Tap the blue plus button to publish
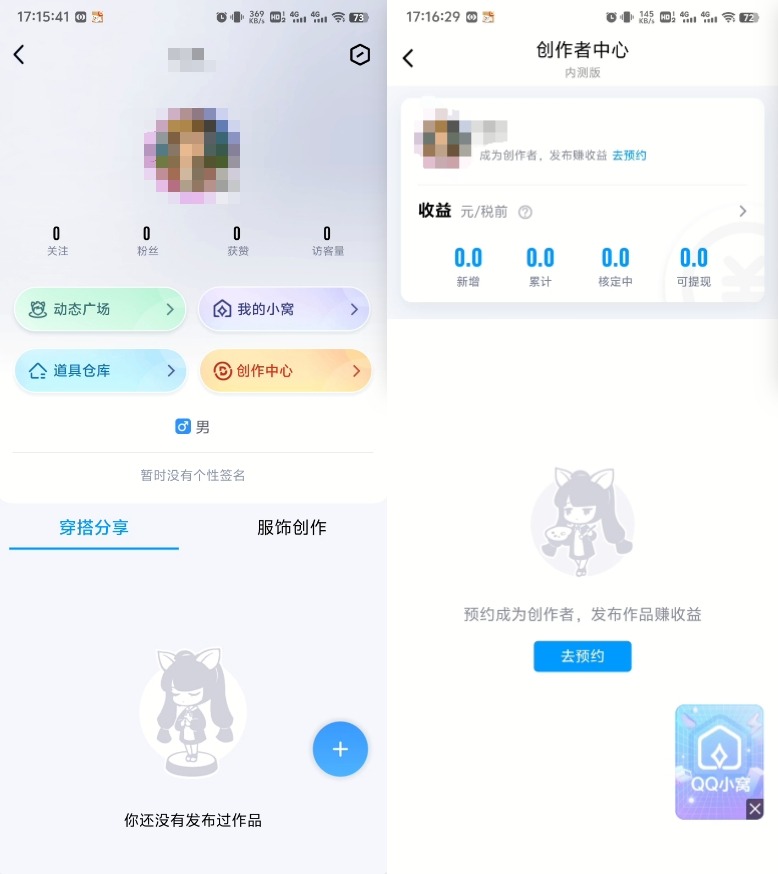 [x=340, y=749]
